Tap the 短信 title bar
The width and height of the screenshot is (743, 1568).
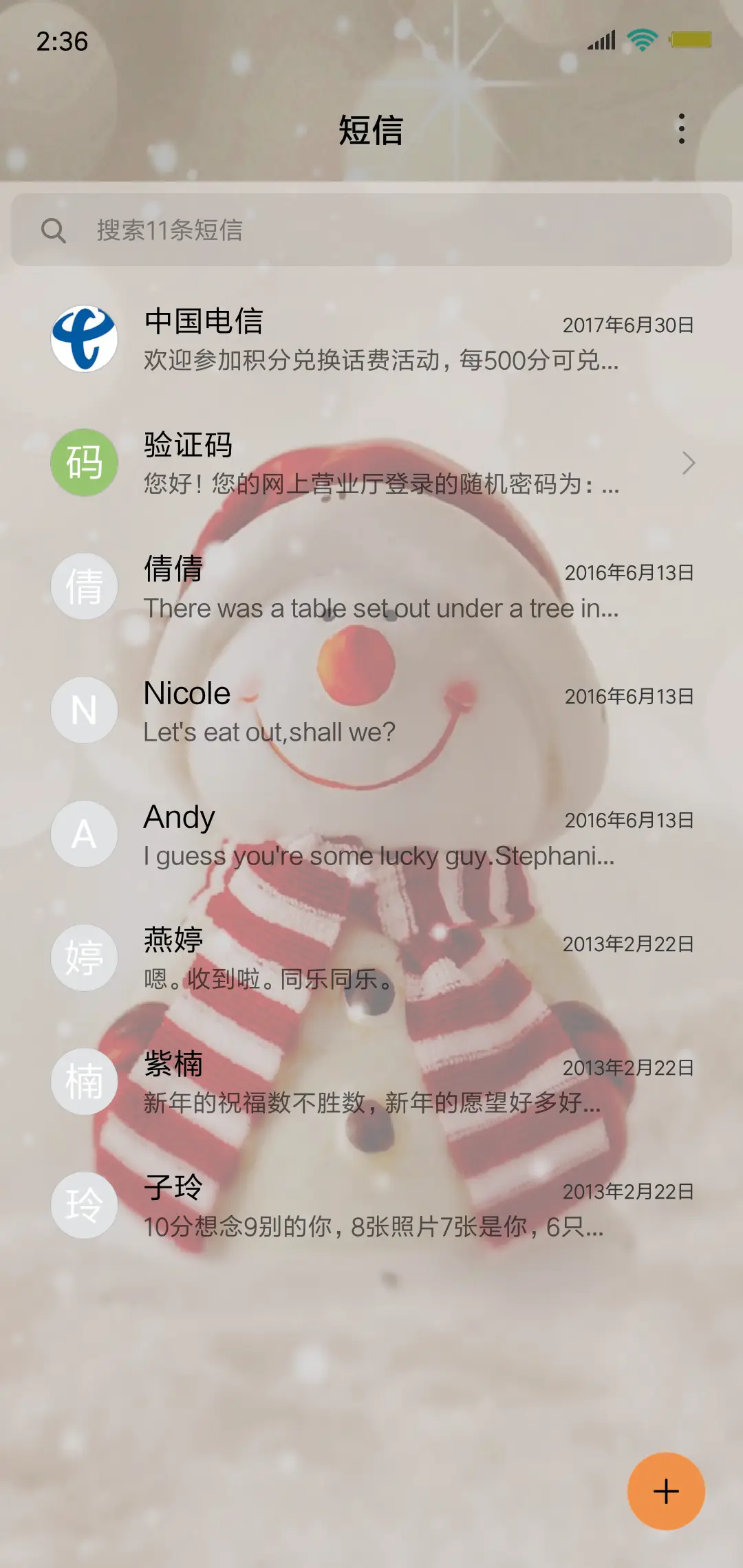(371, 128)
